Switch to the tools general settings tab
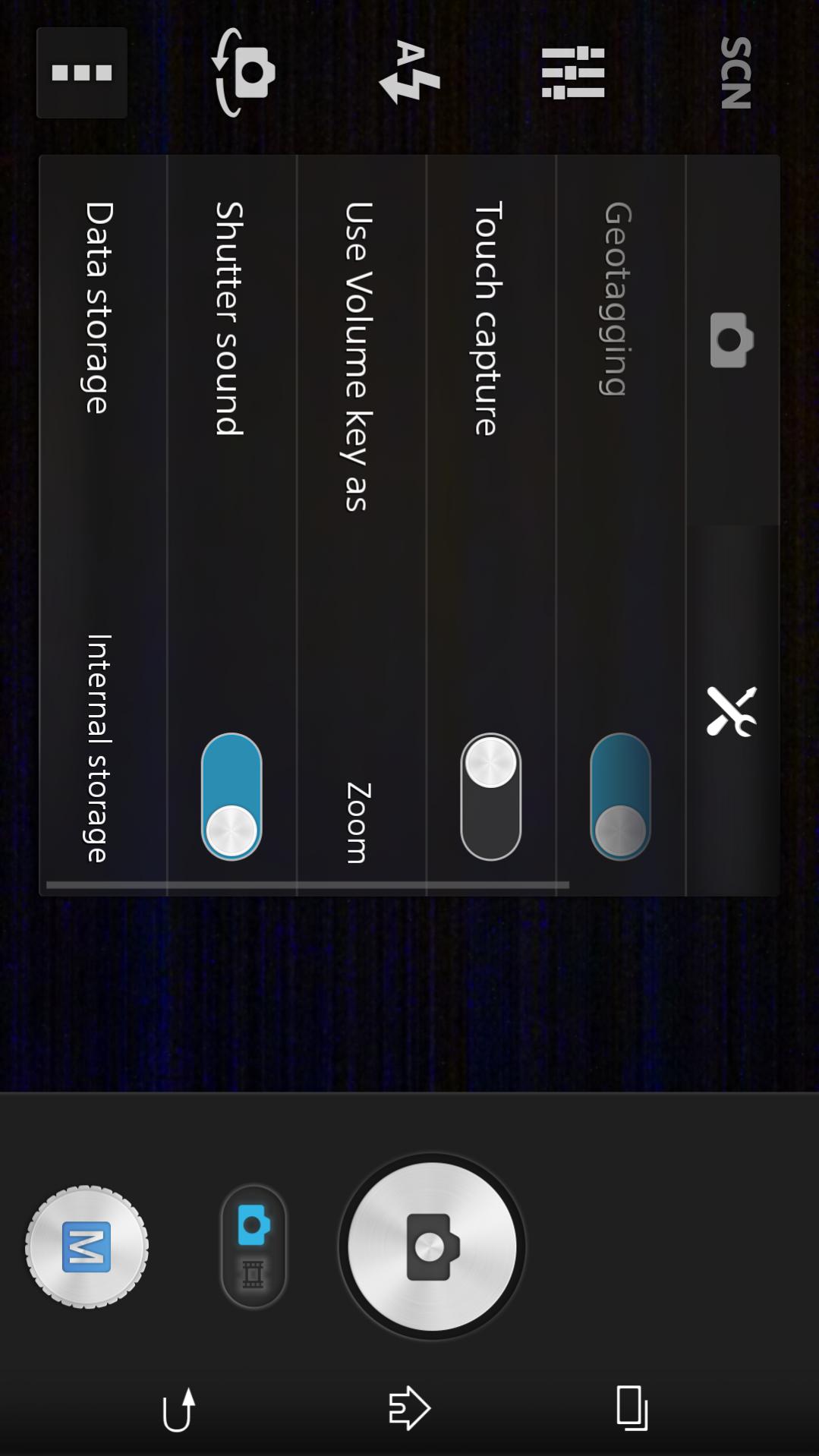819x1456 pixels. click(732, 711)
